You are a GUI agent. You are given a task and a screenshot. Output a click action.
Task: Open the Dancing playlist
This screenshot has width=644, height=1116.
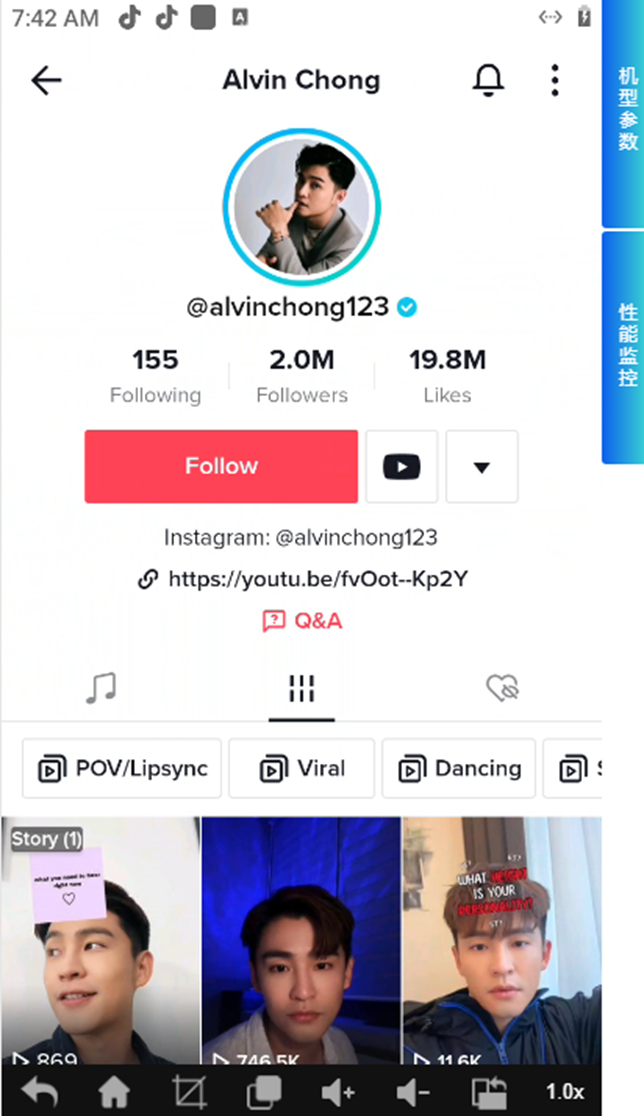459,769
